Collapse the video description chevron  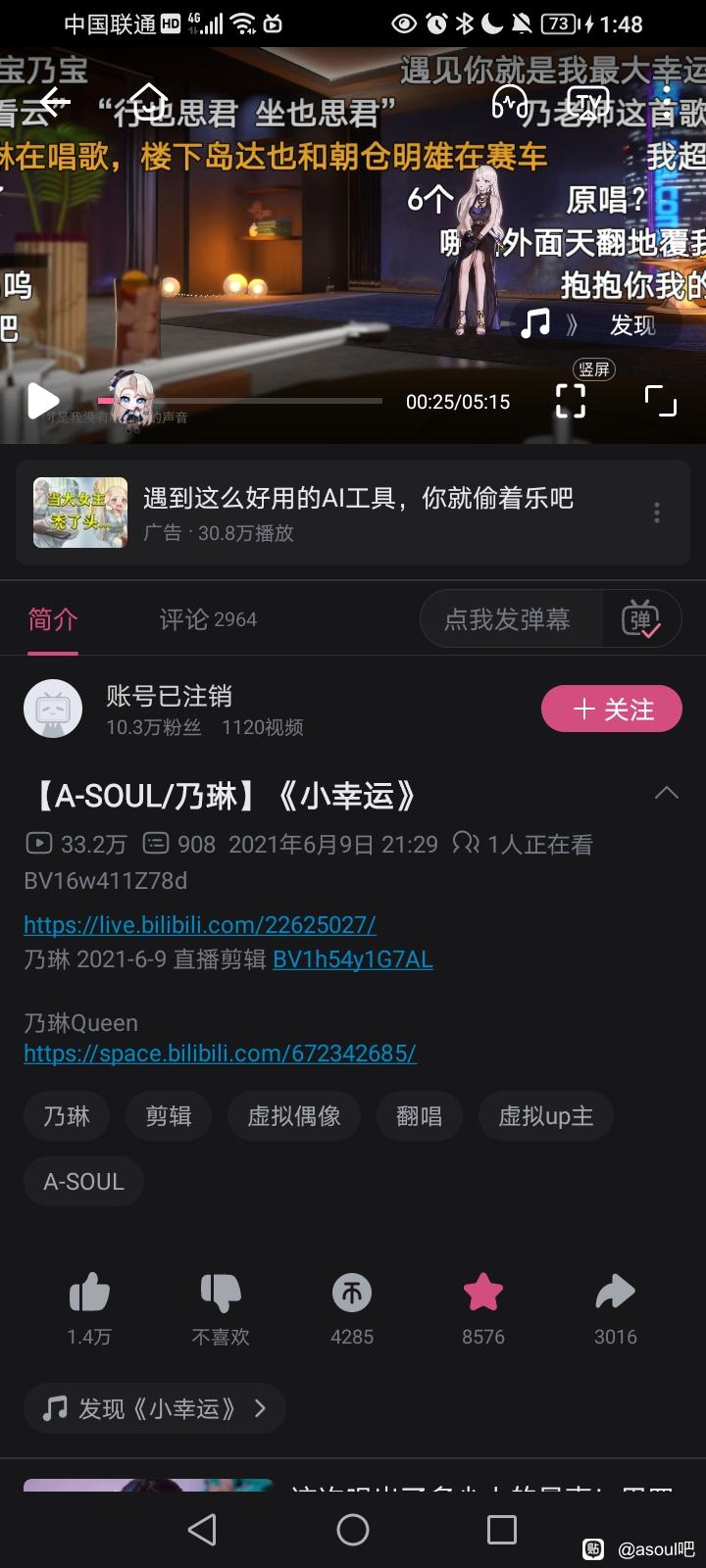tap(666, 793)
